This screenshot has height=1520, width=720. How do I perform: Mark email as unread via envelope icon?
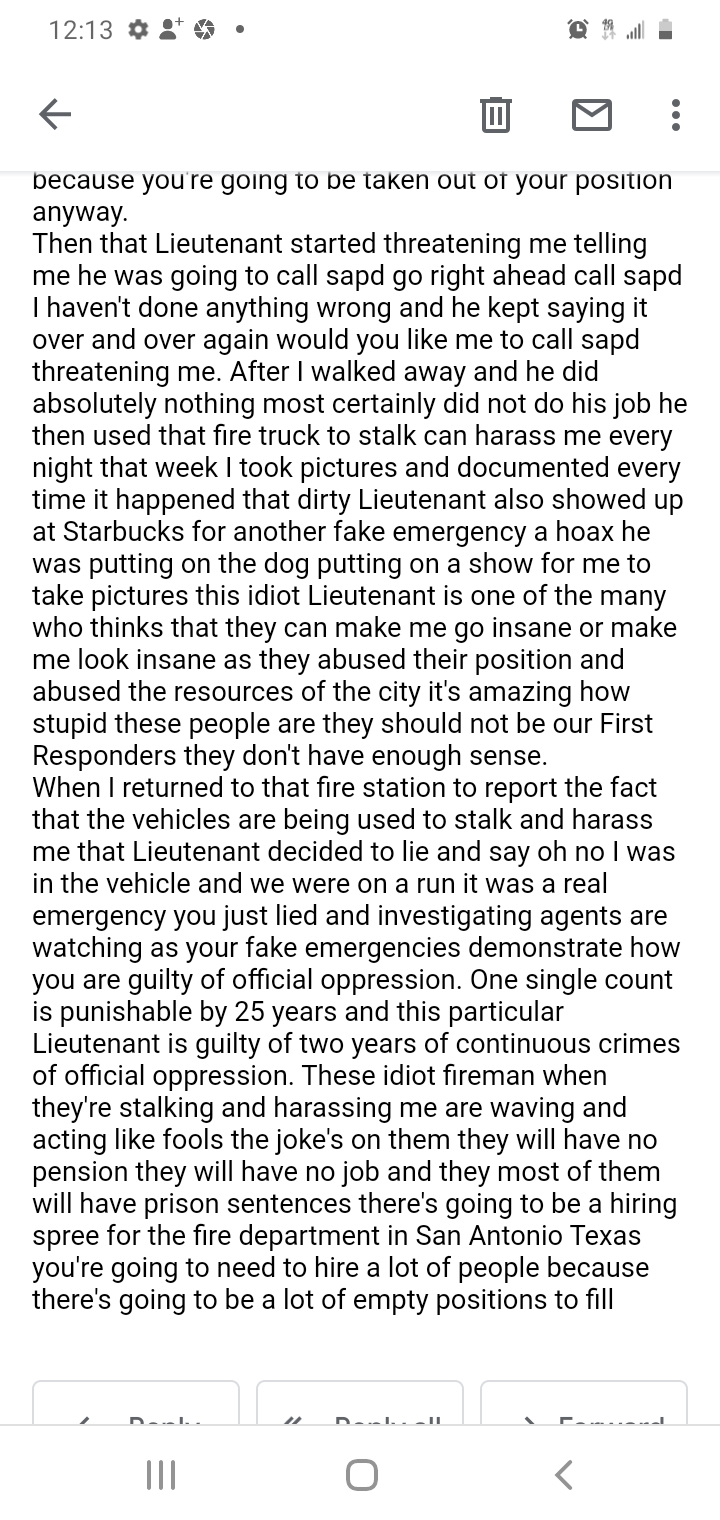[x=592, y=115]
